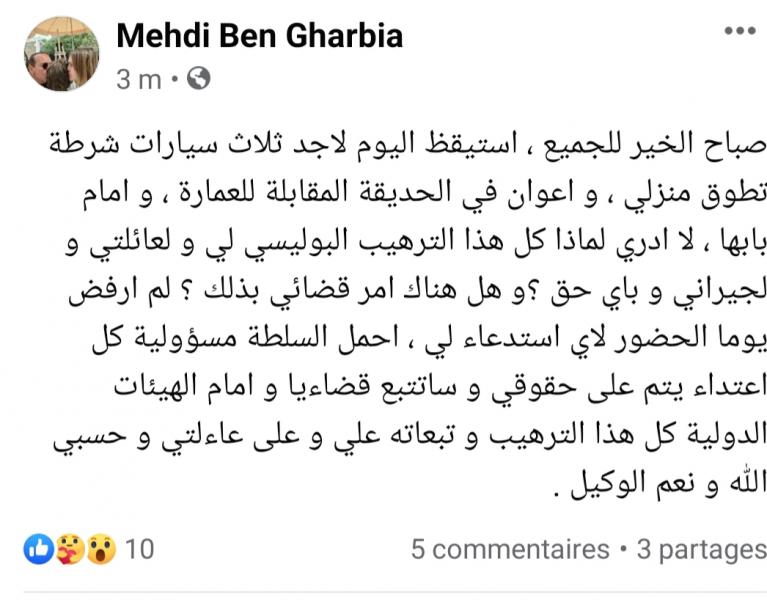767x600 pixels.
Task: View the post's reactions list
Action: (x=90, y=549)
